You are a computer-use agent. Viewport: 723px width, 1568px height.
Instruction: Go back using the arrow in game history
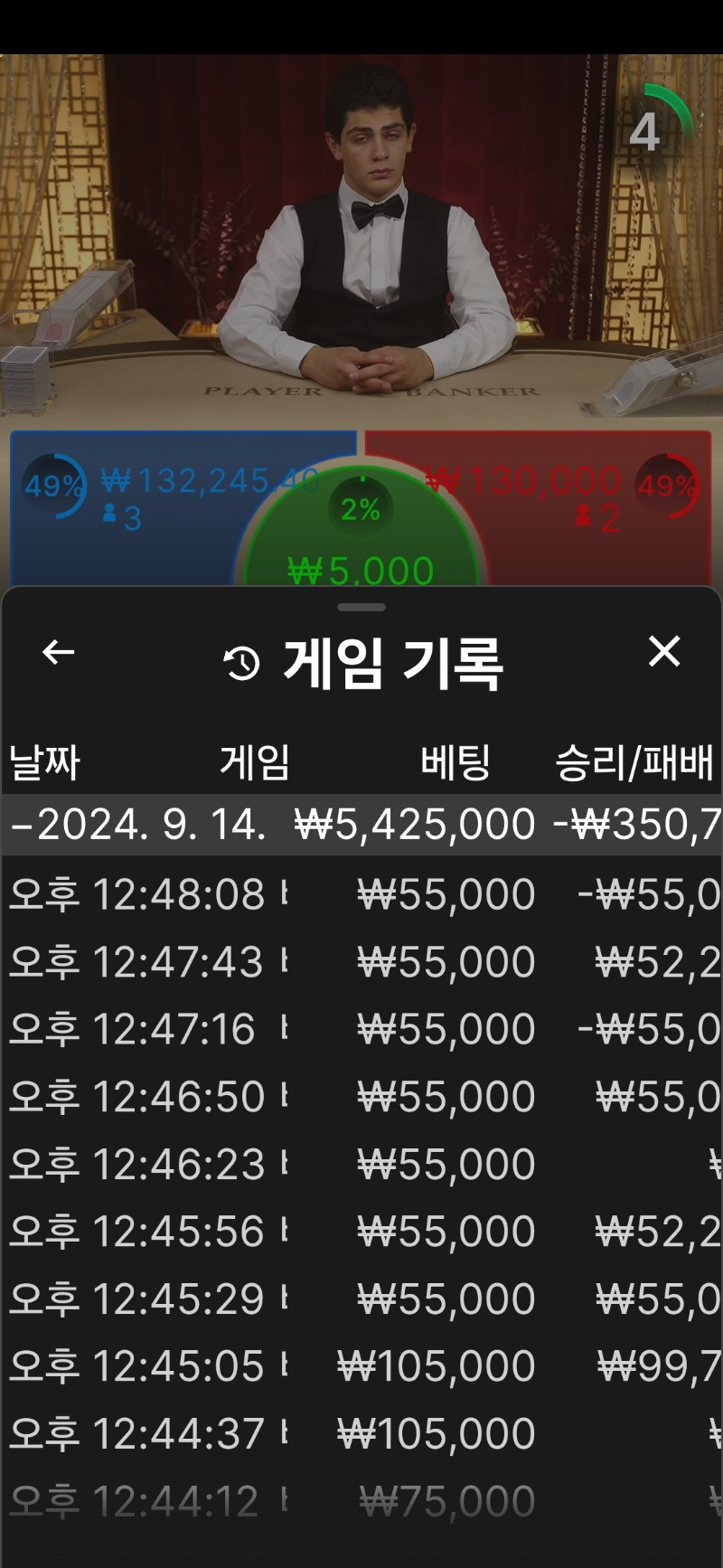59,652
